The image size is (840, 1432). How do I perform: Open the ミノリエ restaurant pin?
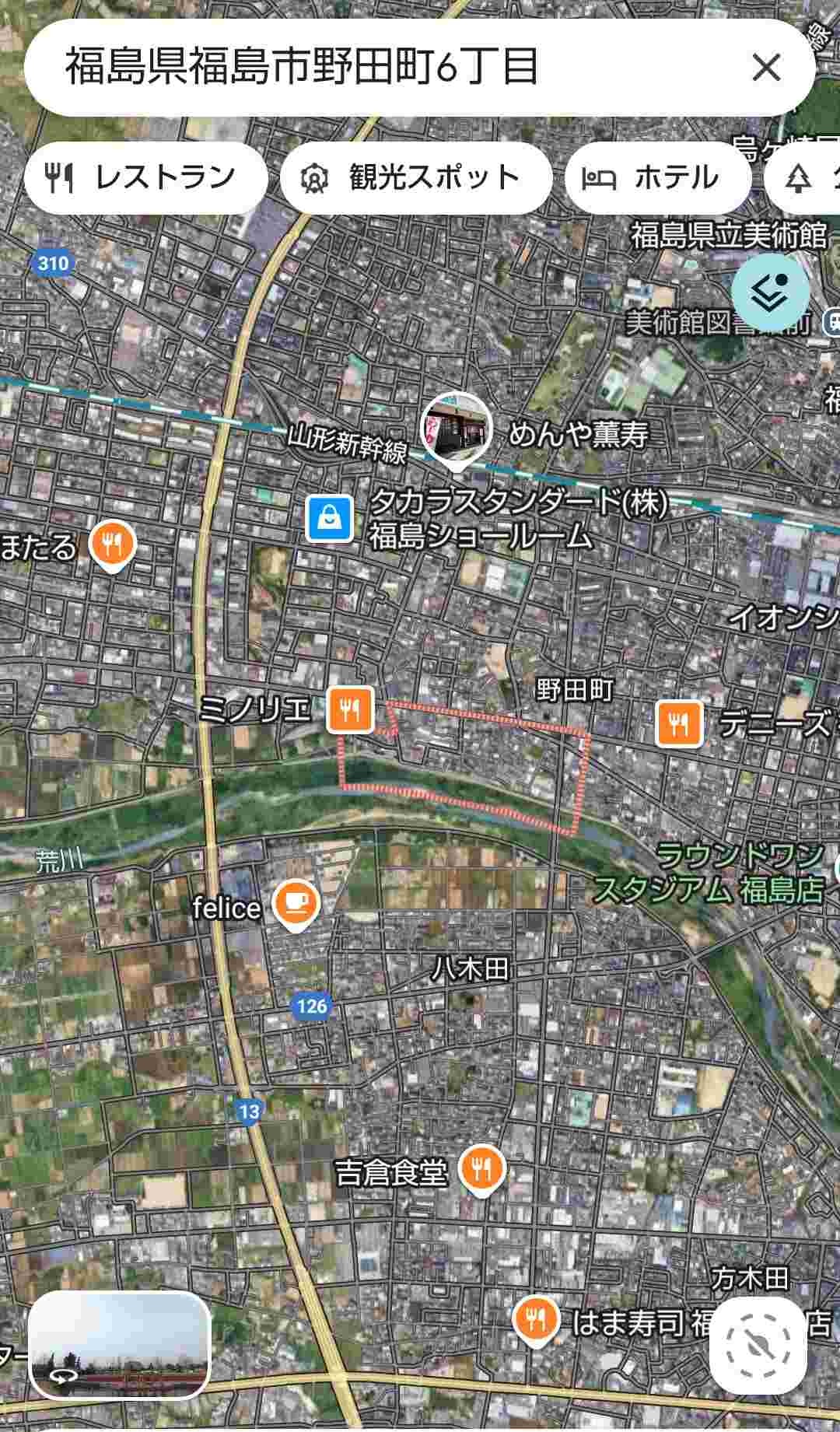pyautogui.click(x=350, y=709)
